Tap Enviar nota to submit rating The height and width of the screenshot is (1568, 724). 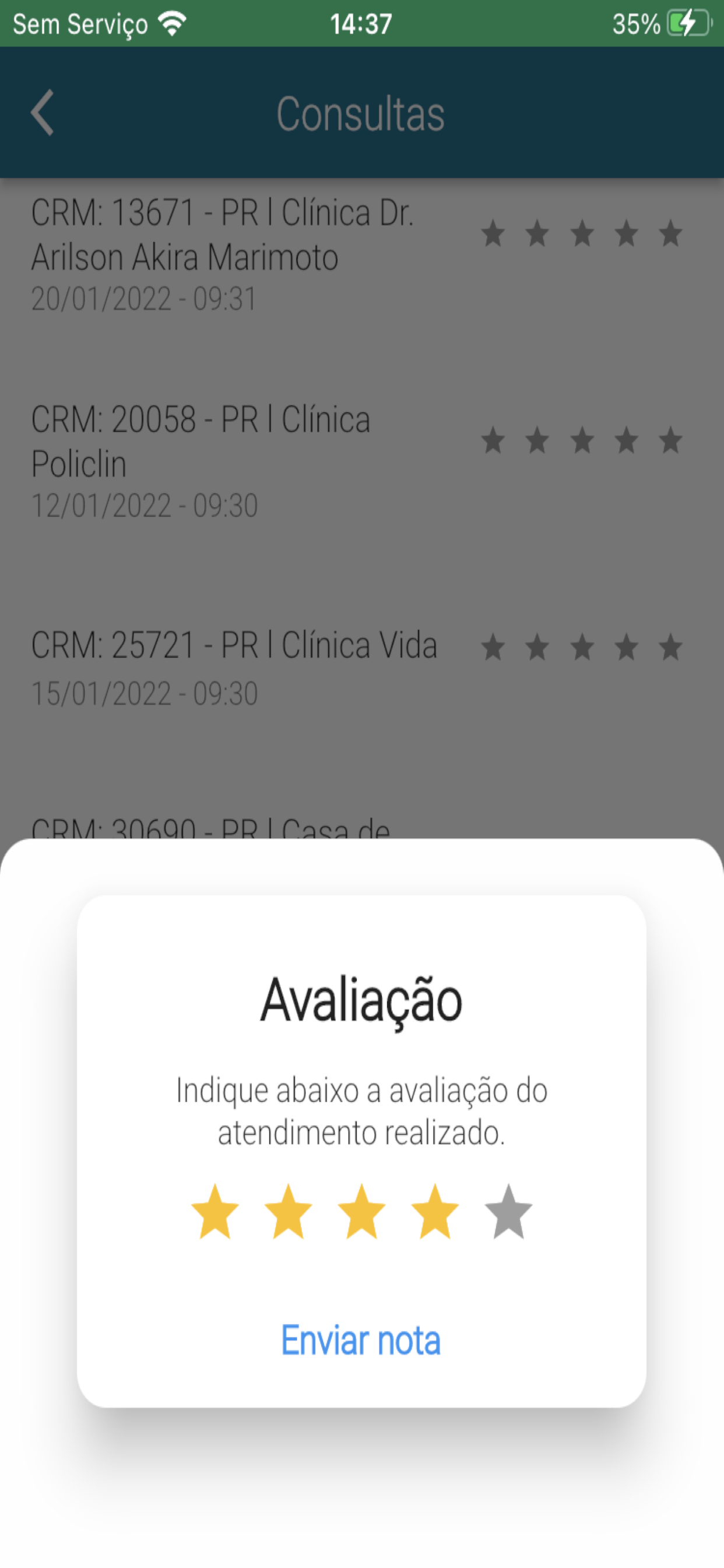pyautogui.click(x=361, y=1340)
